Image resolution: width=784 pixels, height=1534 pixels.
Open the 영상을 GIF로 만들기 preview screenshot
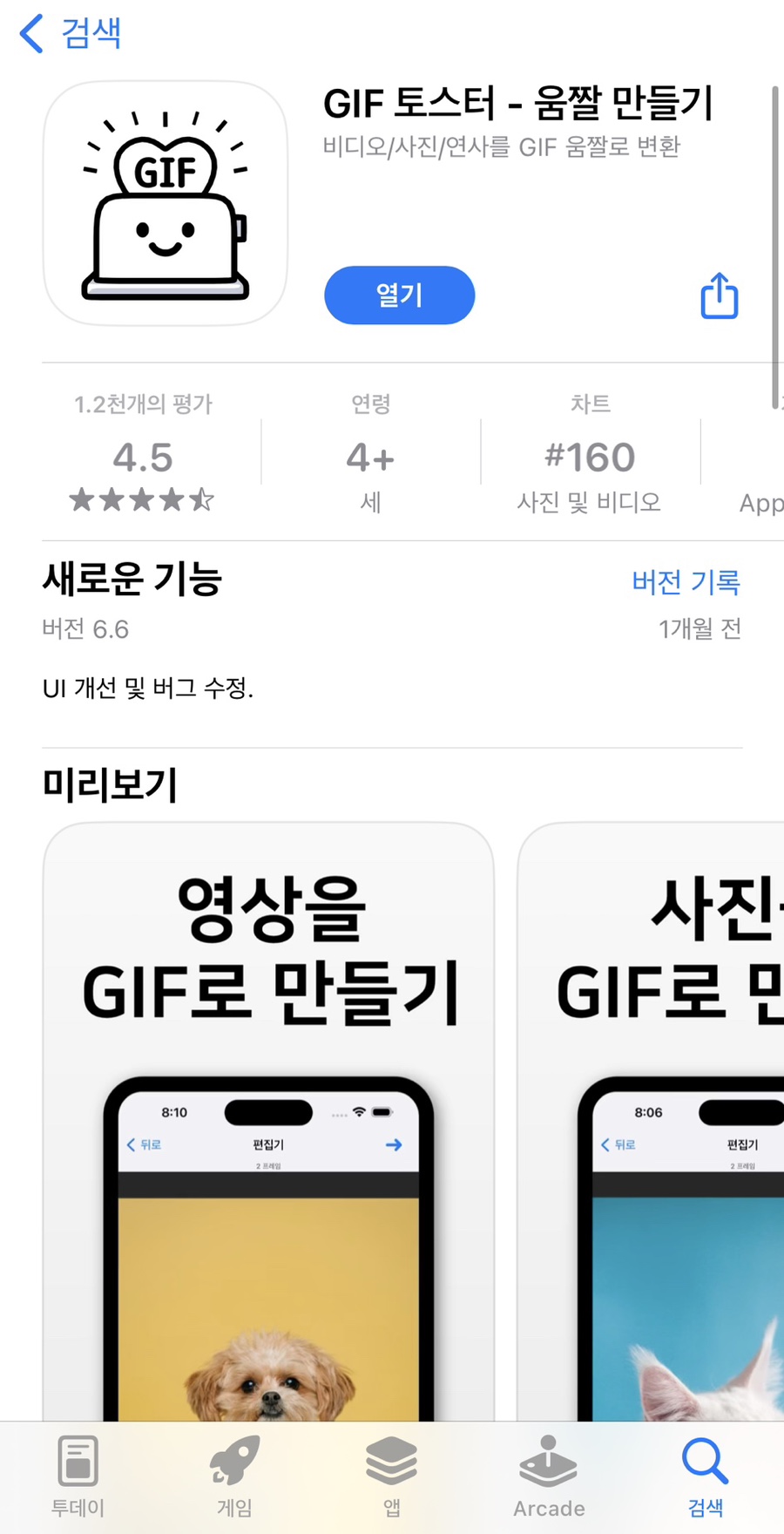click(x=269, y=1123)
